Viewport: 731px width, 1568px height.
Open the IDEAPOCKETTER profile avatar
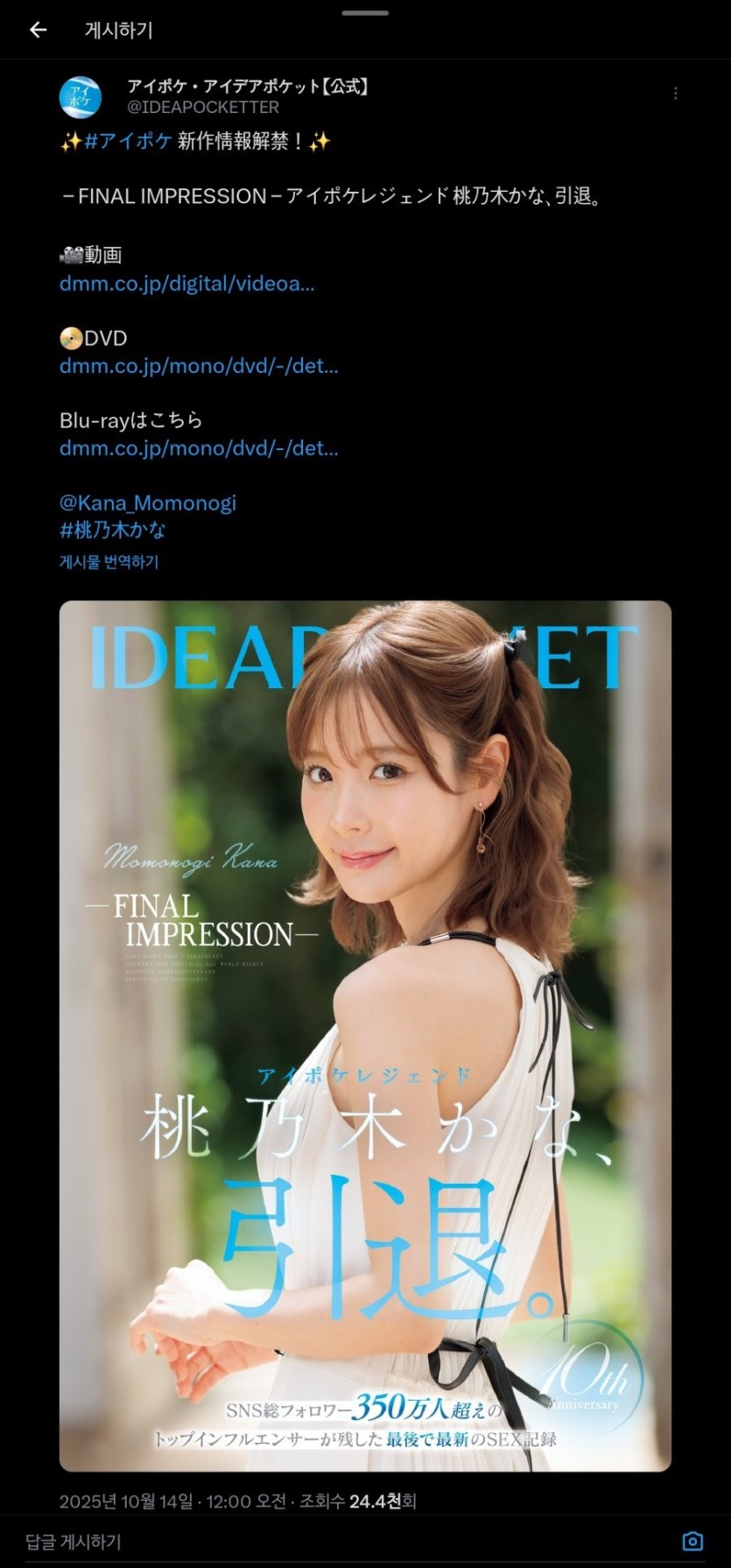(80, 97)
